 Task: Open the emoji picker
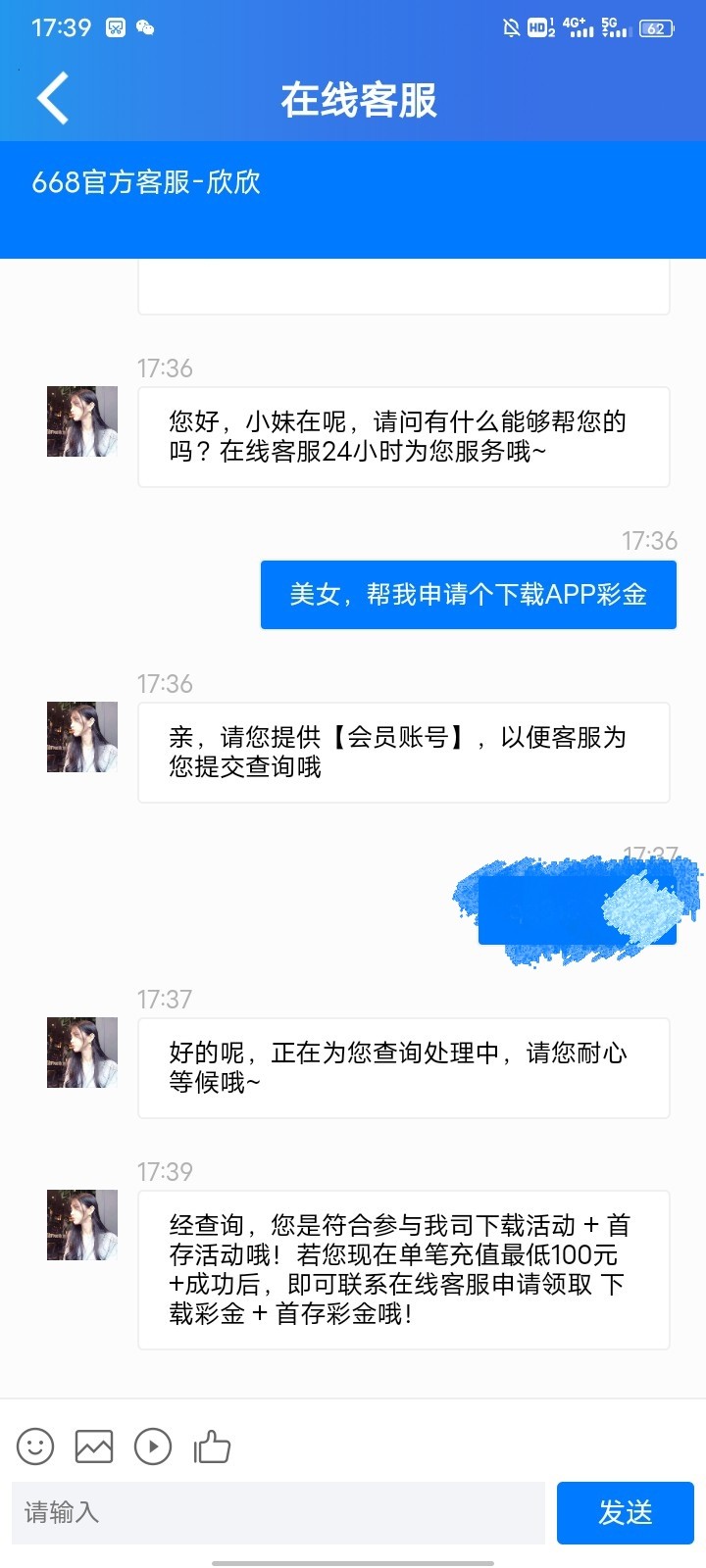tap(35, 1446)
